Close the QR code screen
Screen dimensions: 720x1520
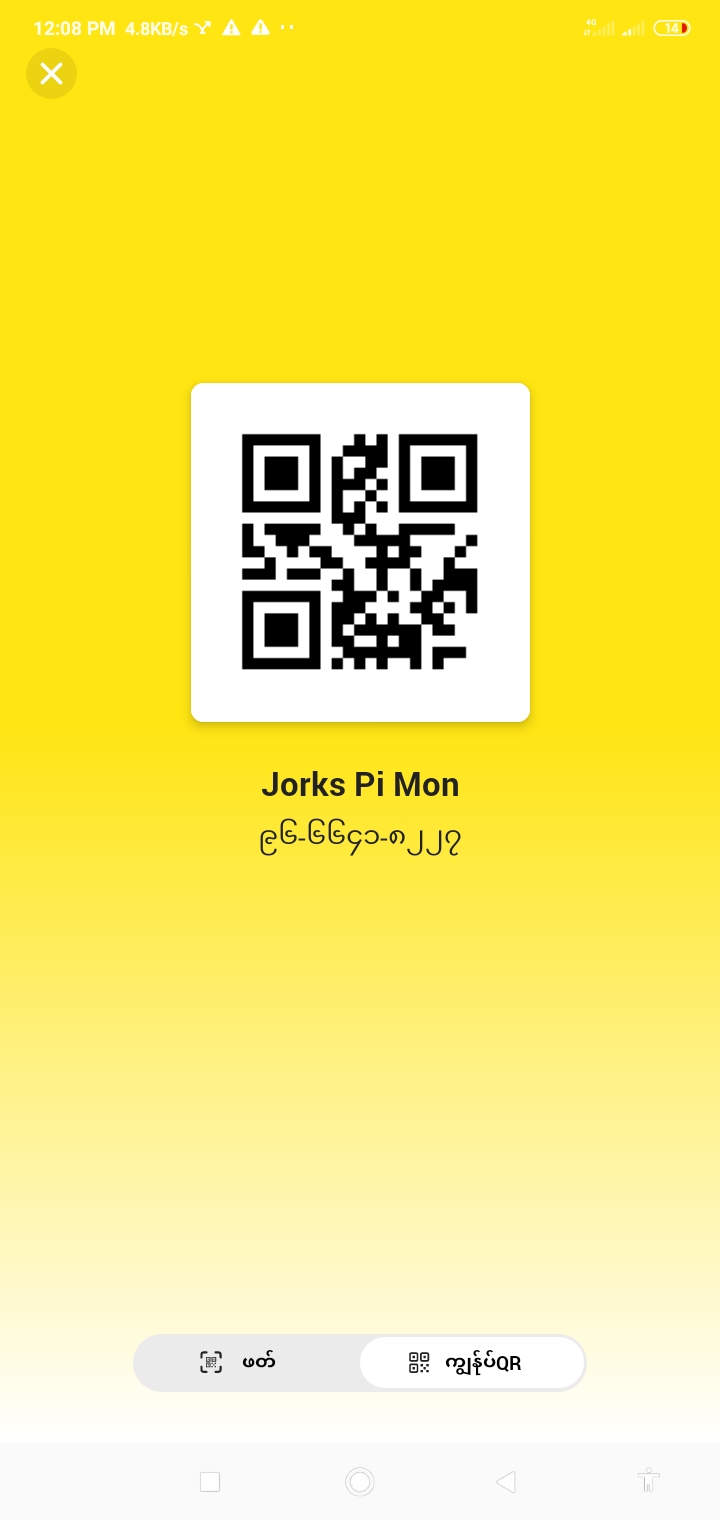(x=51, y=73)
